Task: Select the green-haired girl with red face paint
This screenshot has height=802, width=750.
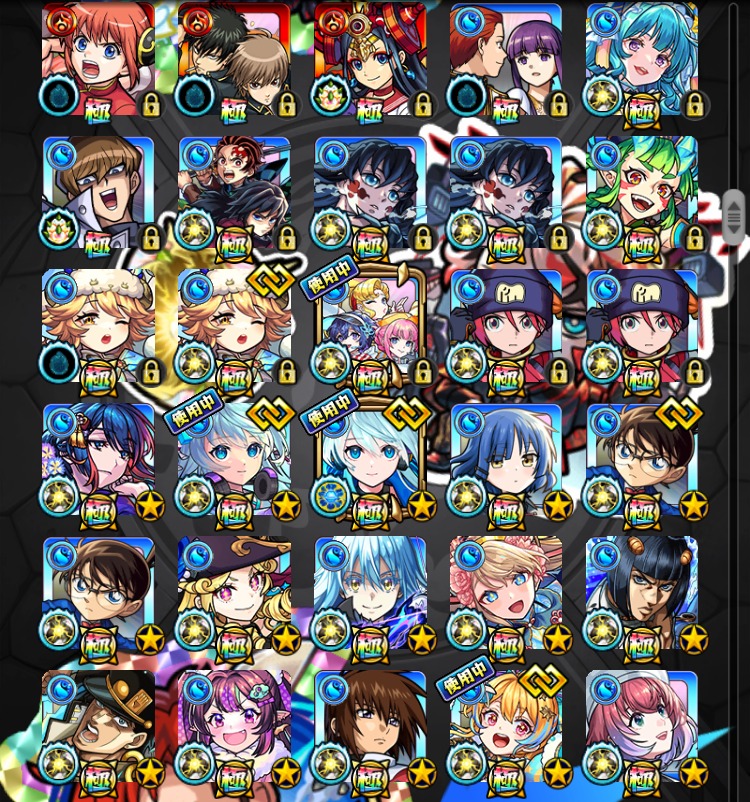Action: [x=641, y=193]
